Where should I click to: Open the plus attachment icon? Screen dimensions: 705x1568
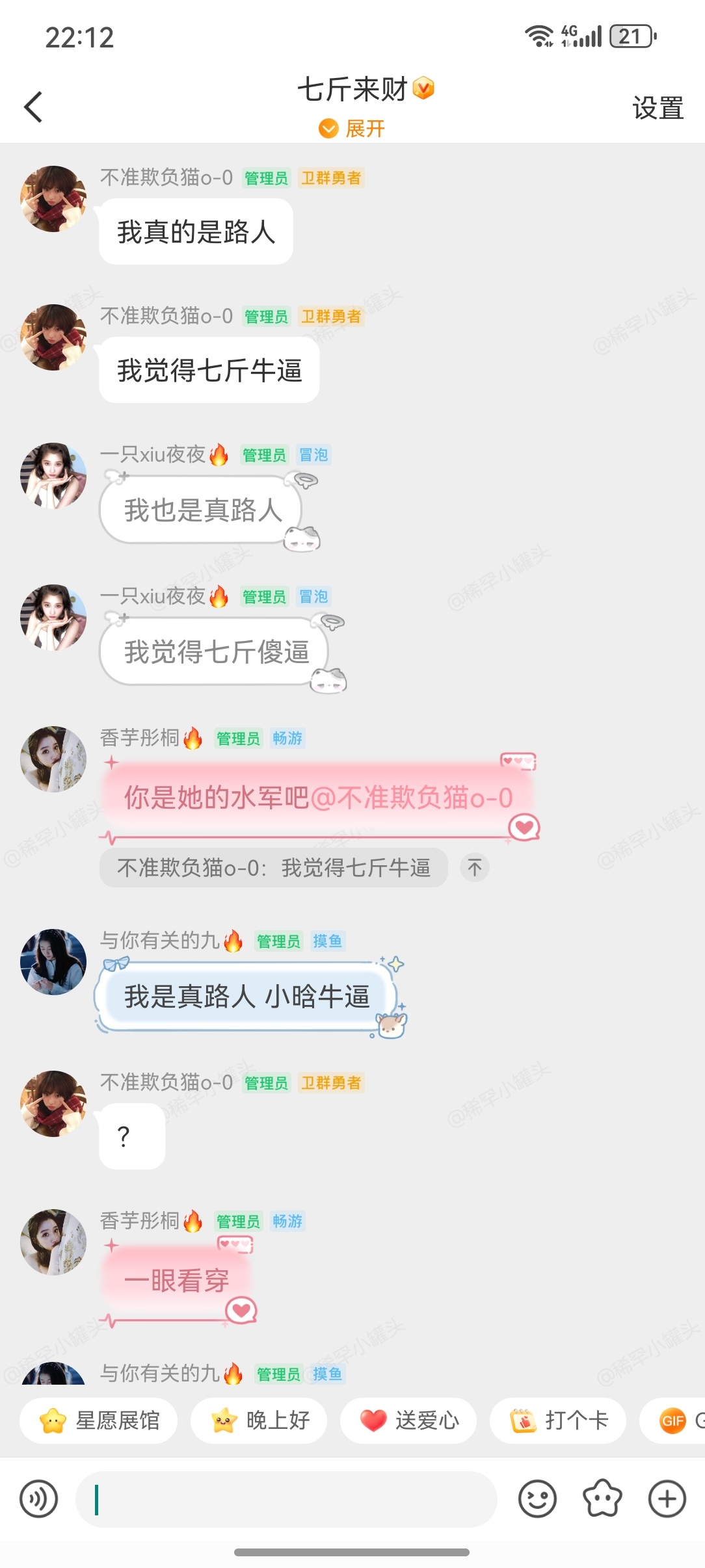coord(666,1499)
